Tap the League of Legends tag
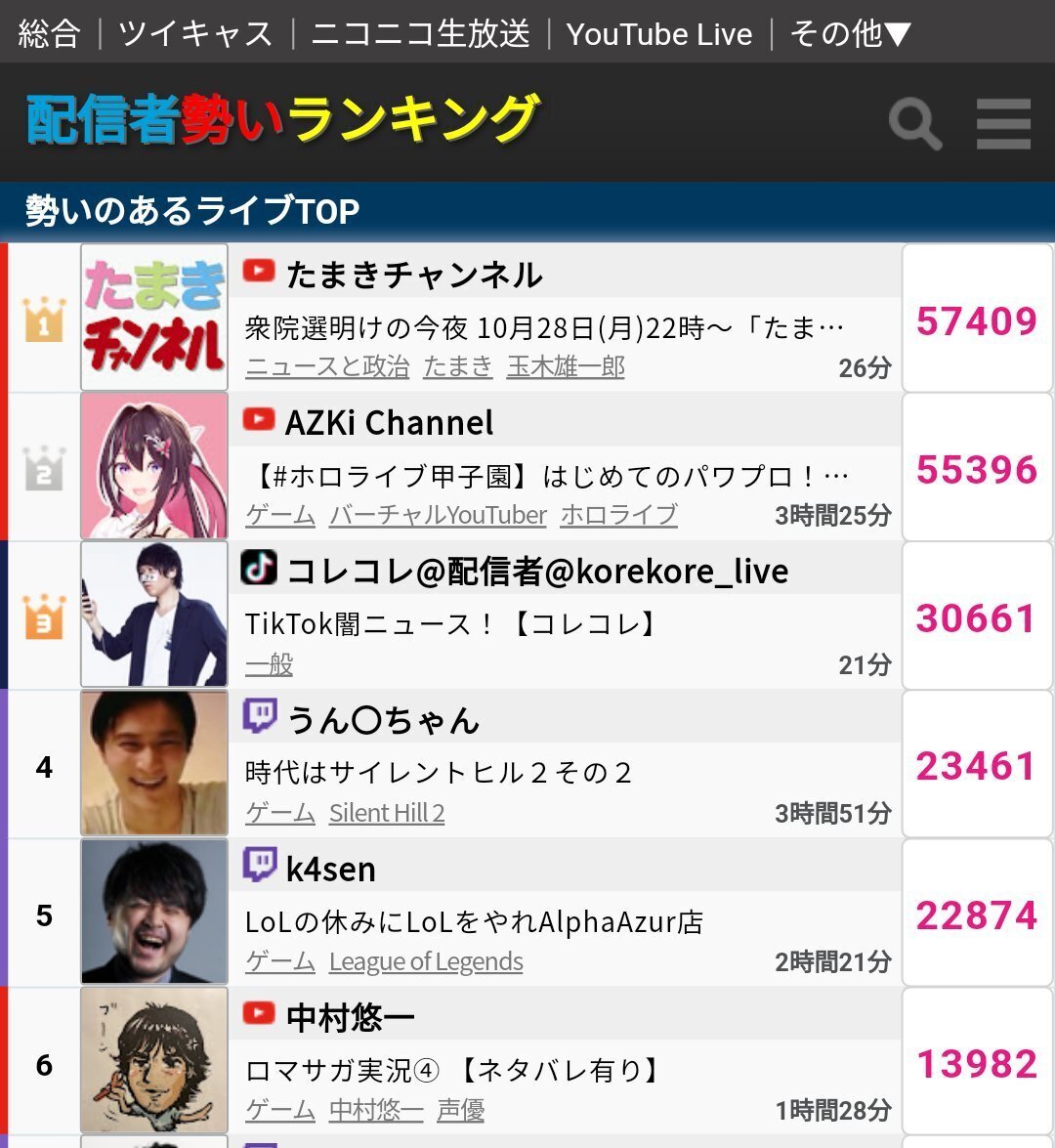 click(x=426, y=961)
